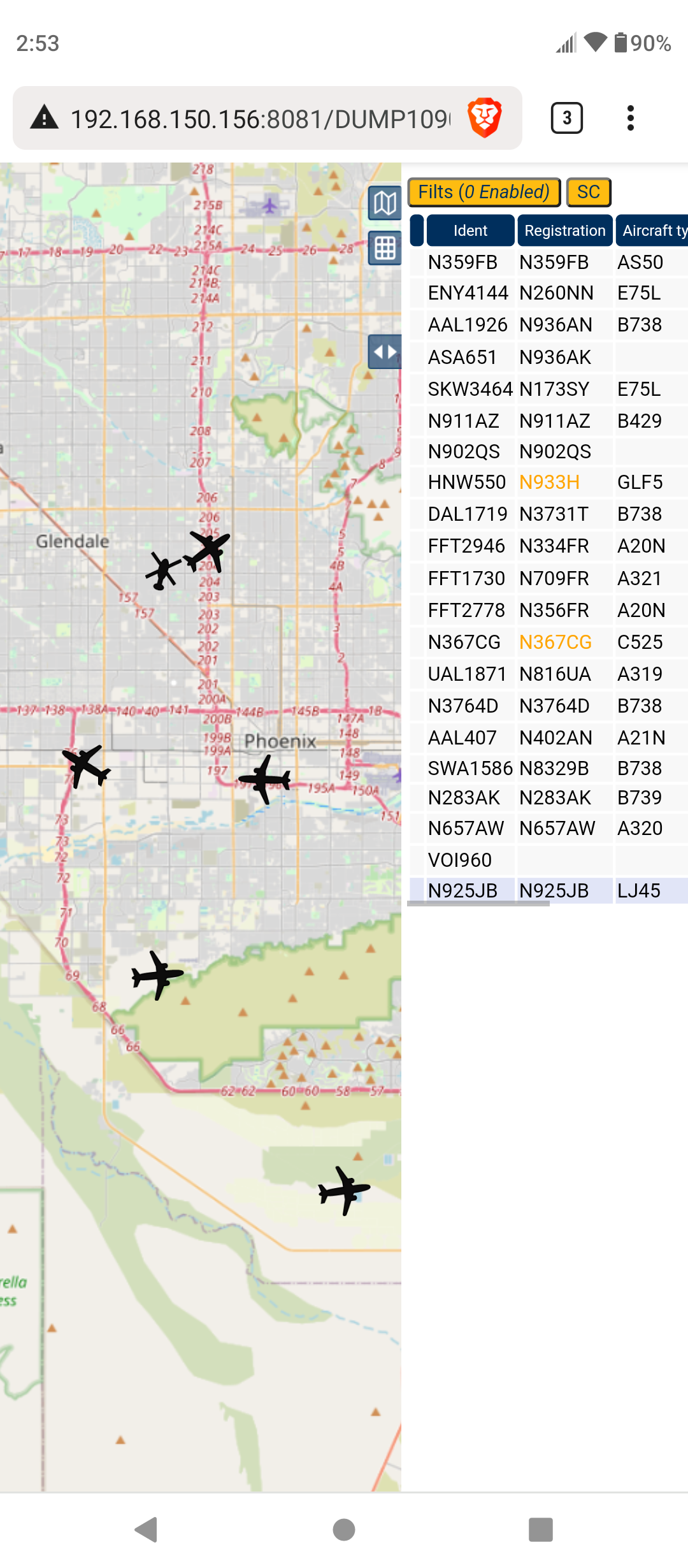This screenshot has width=688, height=1568.
Task: Go to the home screen
Action: (x=344, y=1529)
